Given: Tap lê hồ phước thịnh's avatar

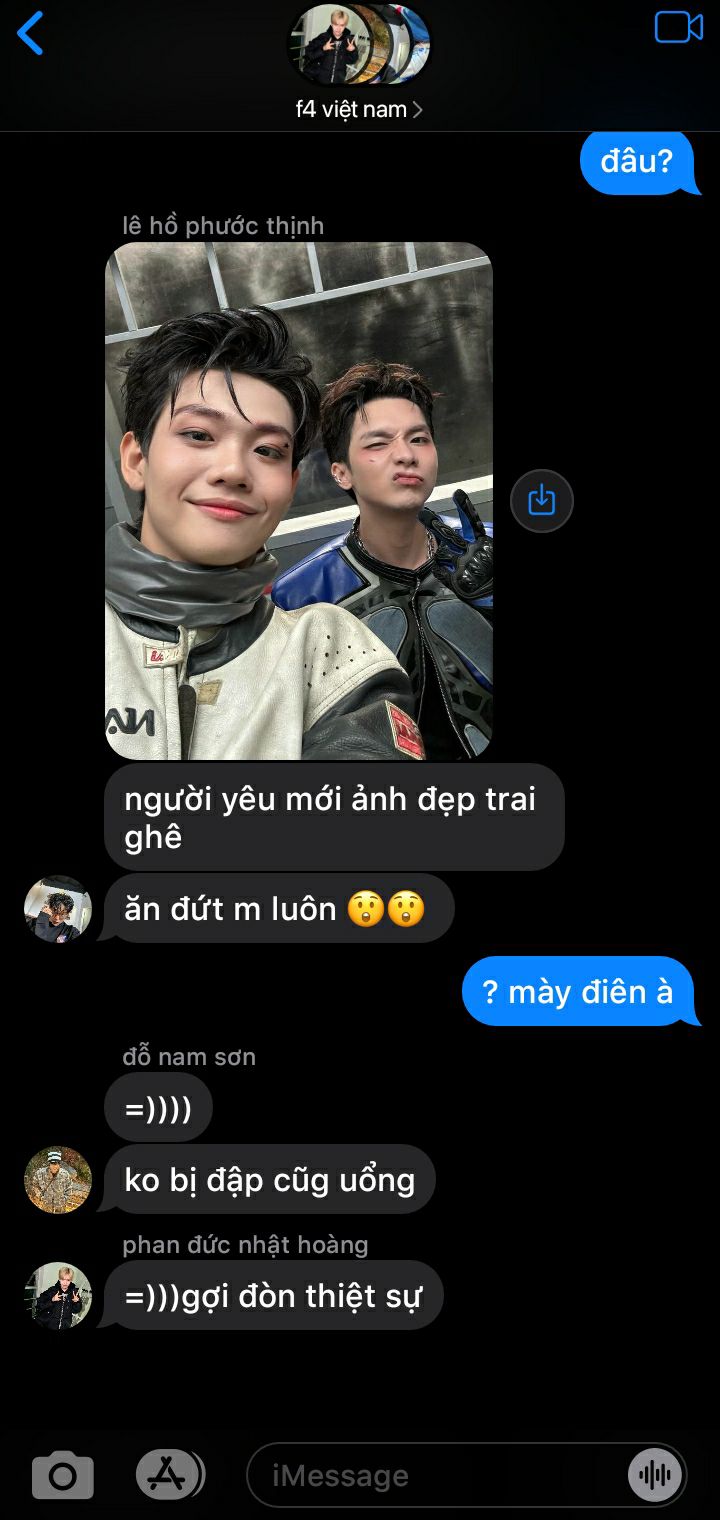Looking at the screenshot, I should pyautogui.click(x=58, y=909).
